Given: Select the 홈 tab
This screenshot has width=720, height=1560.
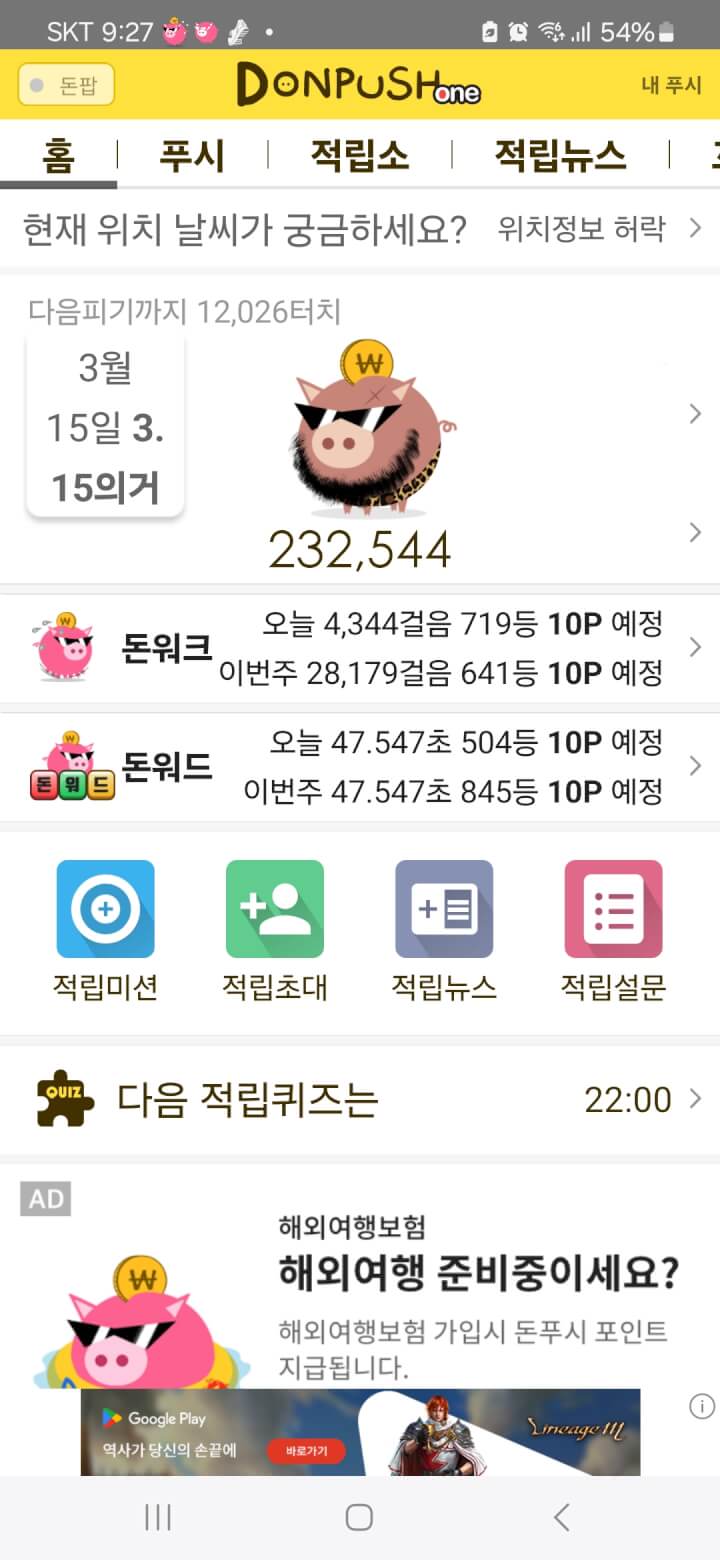Looking at the screenshot, I should [58, 156].
